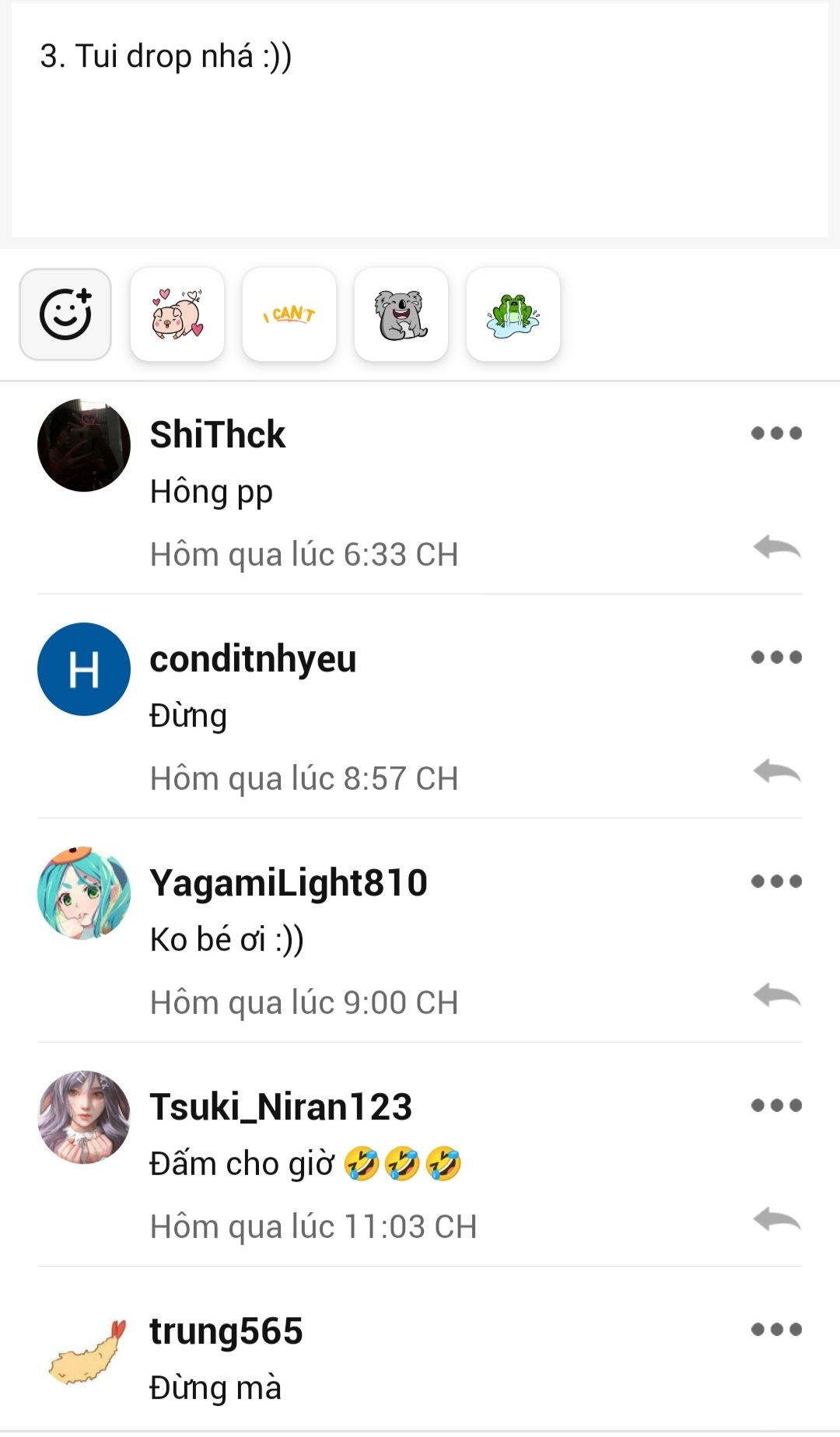View Tsuki_Niran123's profile avatar

[x=84, y=1117]
